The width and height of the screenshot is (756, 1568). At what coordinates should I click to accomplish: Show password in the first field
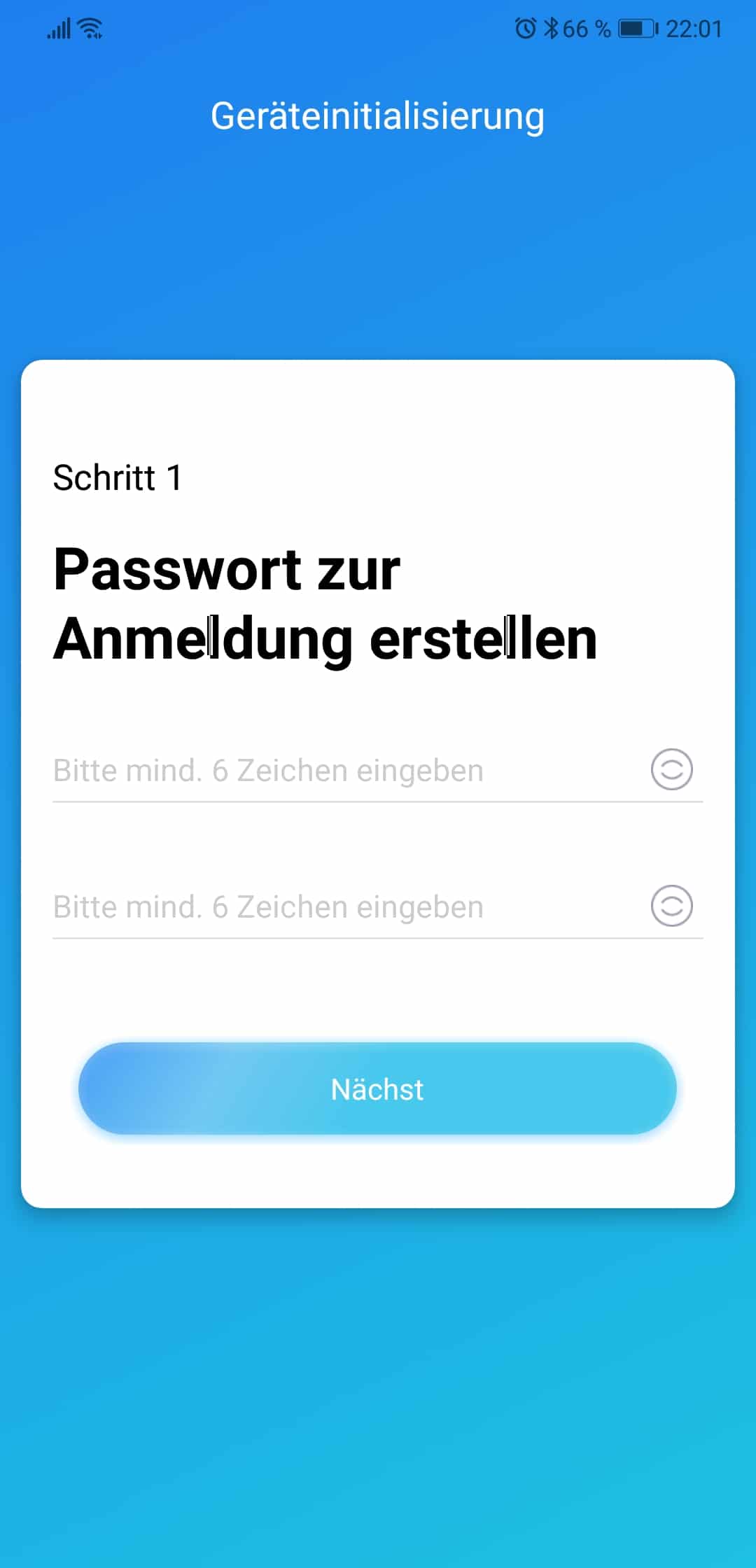pos(671,770)
